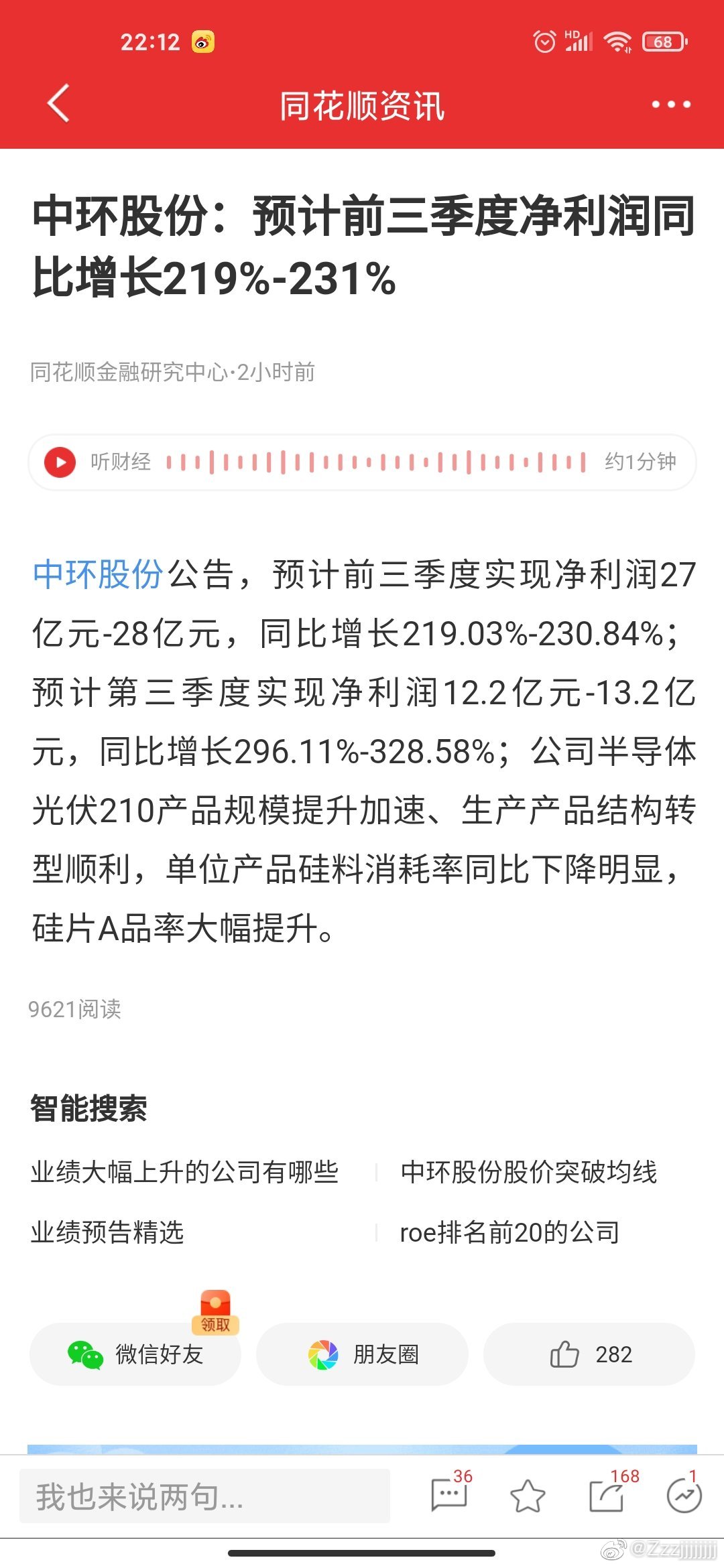
Task: Open the share icon showing 168
Action: point(610,1493)
